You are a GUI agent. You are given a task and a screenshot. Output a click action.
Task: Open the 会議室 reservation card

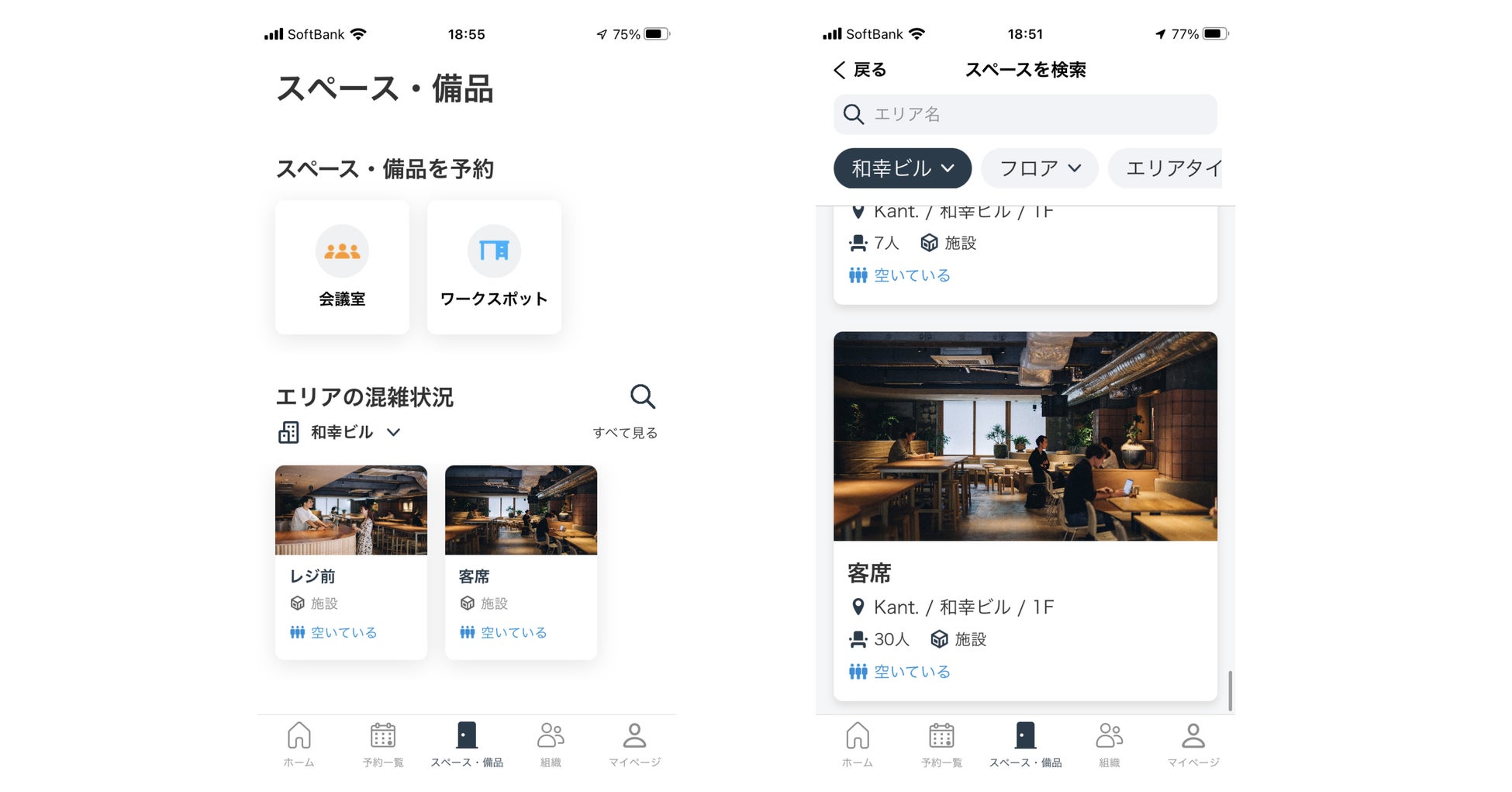tap(342, 268)
